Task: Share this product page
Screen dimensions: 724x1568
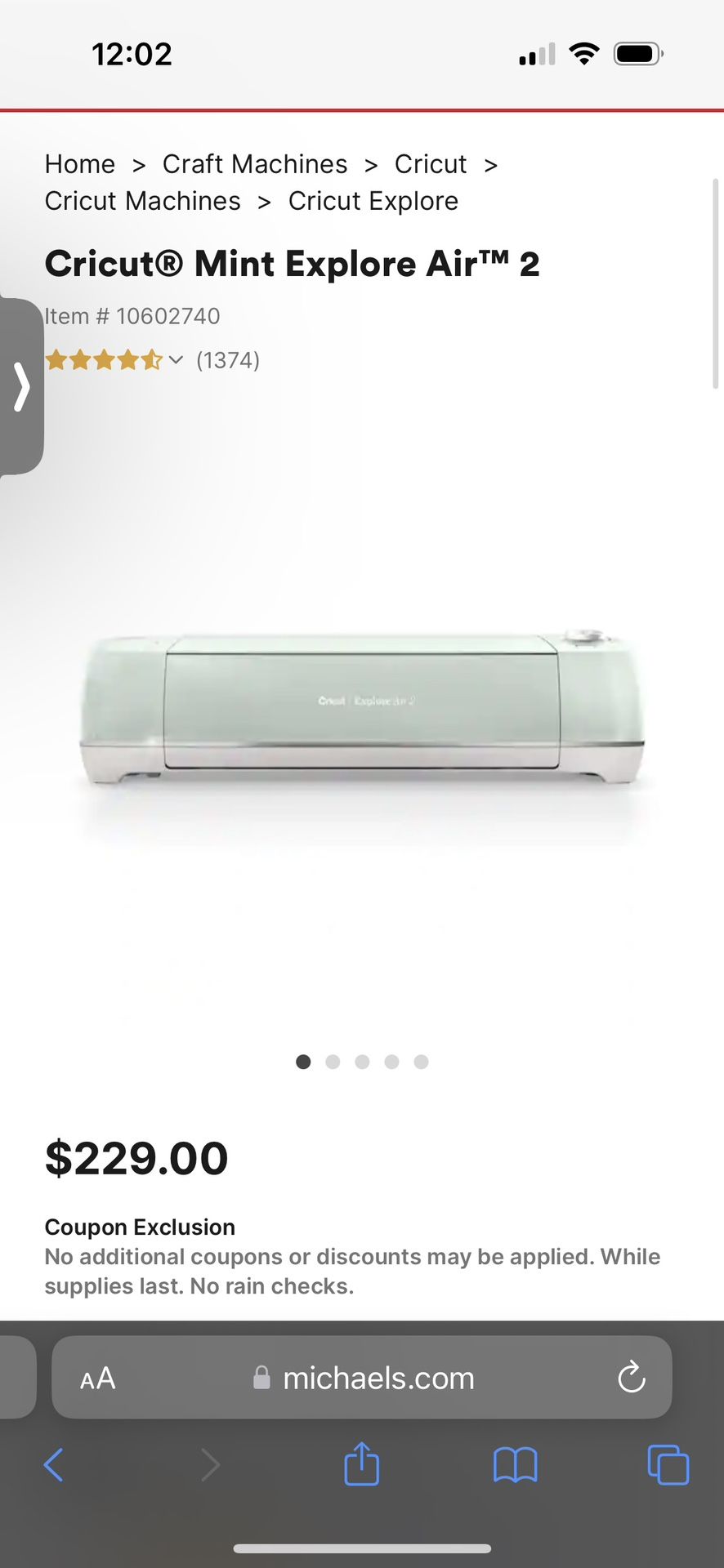Action: pos(362,1463)
